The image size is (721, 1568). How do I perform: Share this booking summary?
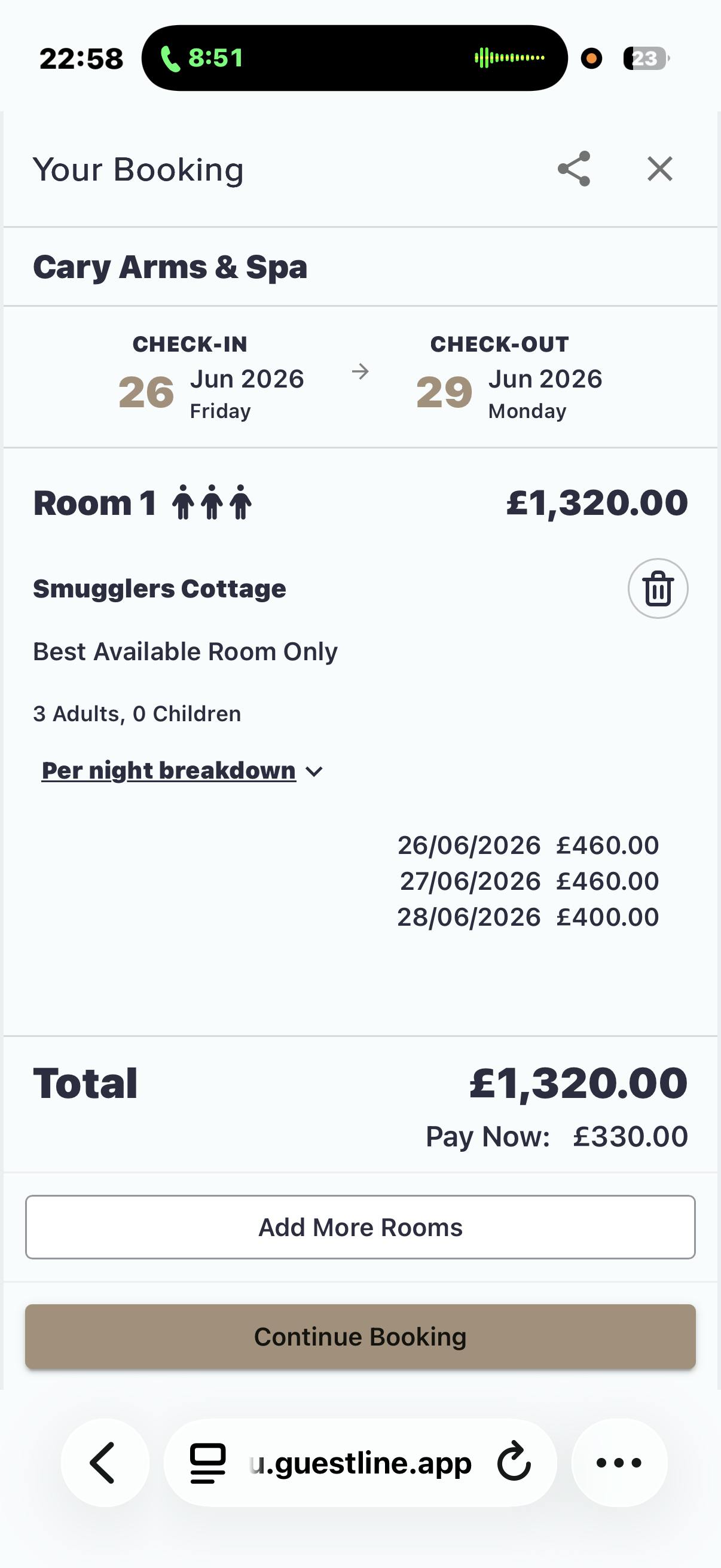click(x=574, y=169)
